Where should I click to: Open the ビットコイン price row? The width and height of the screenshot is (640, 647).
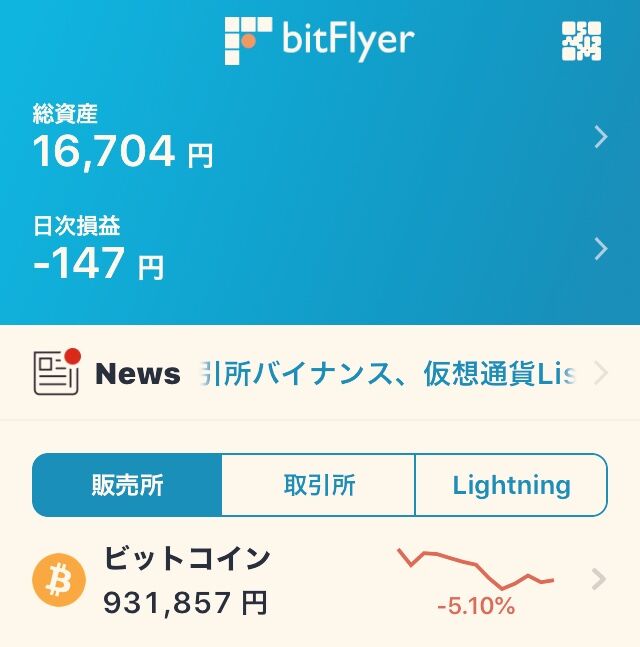[x=320, y=581]
